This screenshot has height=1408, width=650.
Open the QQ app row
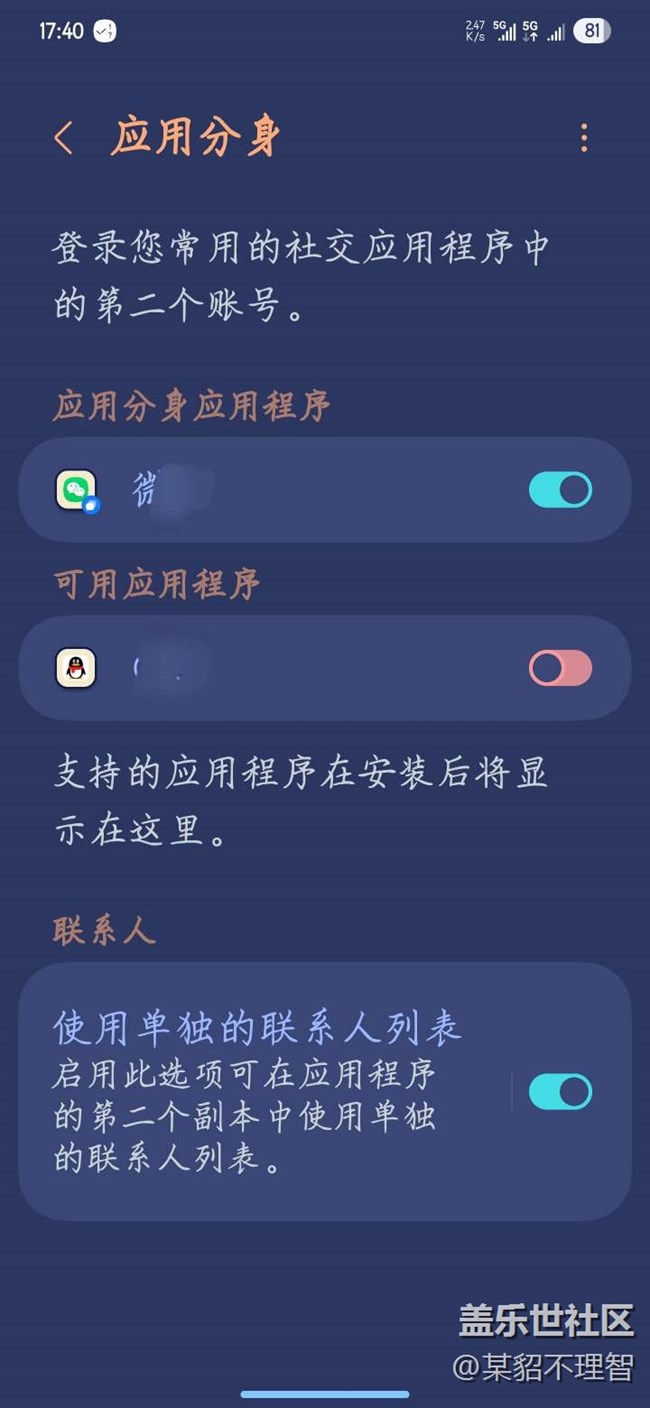[x=325, y=668]
